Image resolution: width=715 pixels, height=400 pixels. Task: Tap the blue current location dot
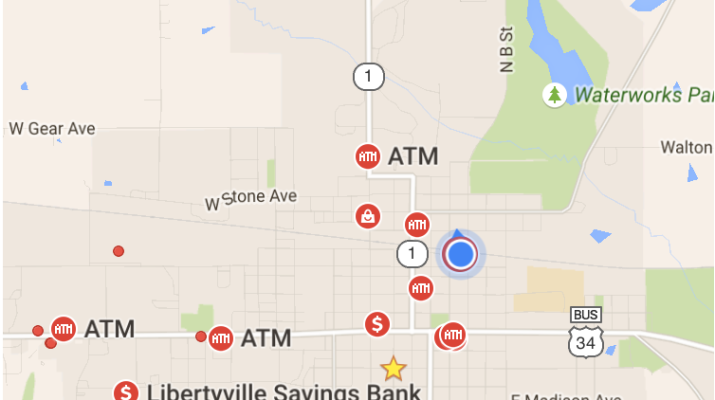point(460,255)
